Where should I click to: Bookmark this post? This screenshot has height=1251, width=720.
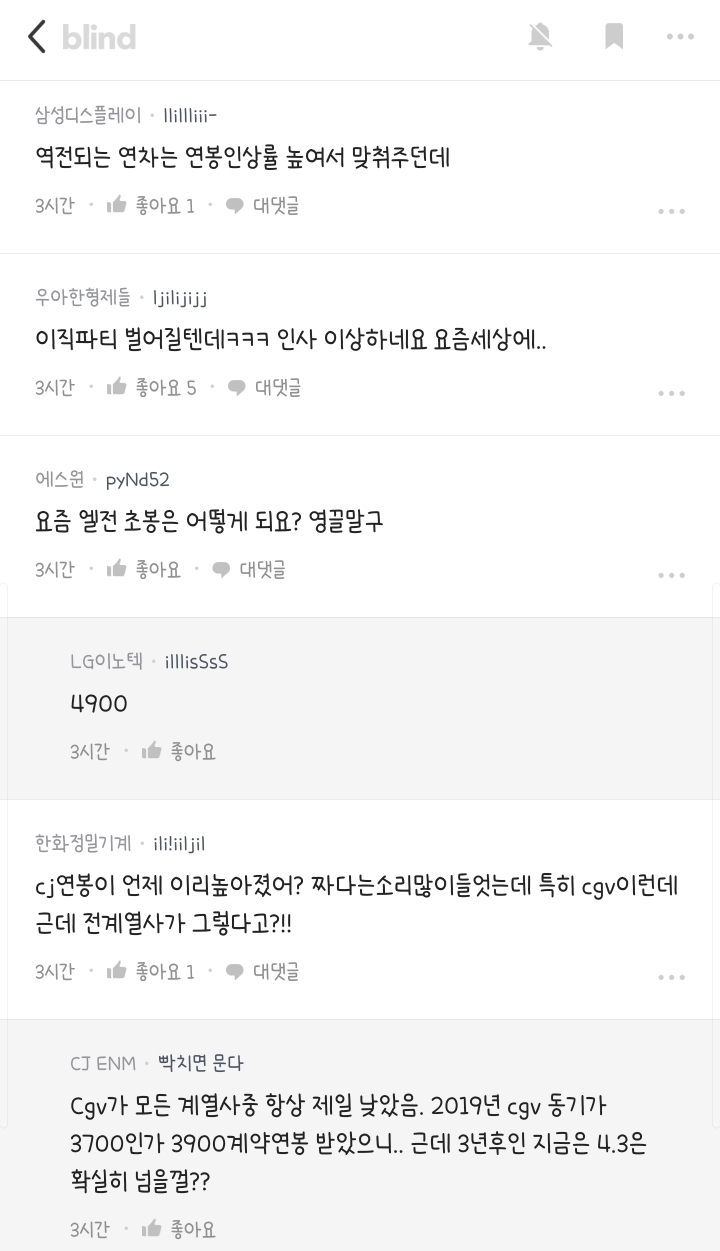click(x=614, y=38)
